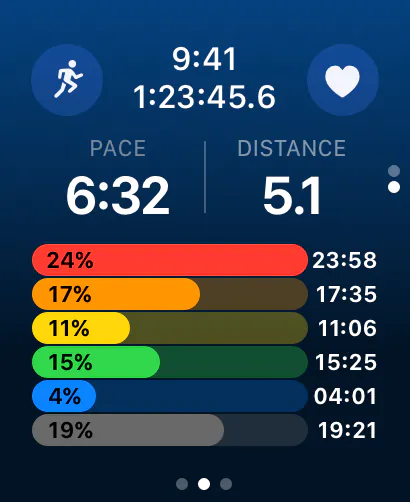Viewport: 410px width, 502px height.
Task: Select the Distance metric showing 5.1
Action: click(292, 177)
